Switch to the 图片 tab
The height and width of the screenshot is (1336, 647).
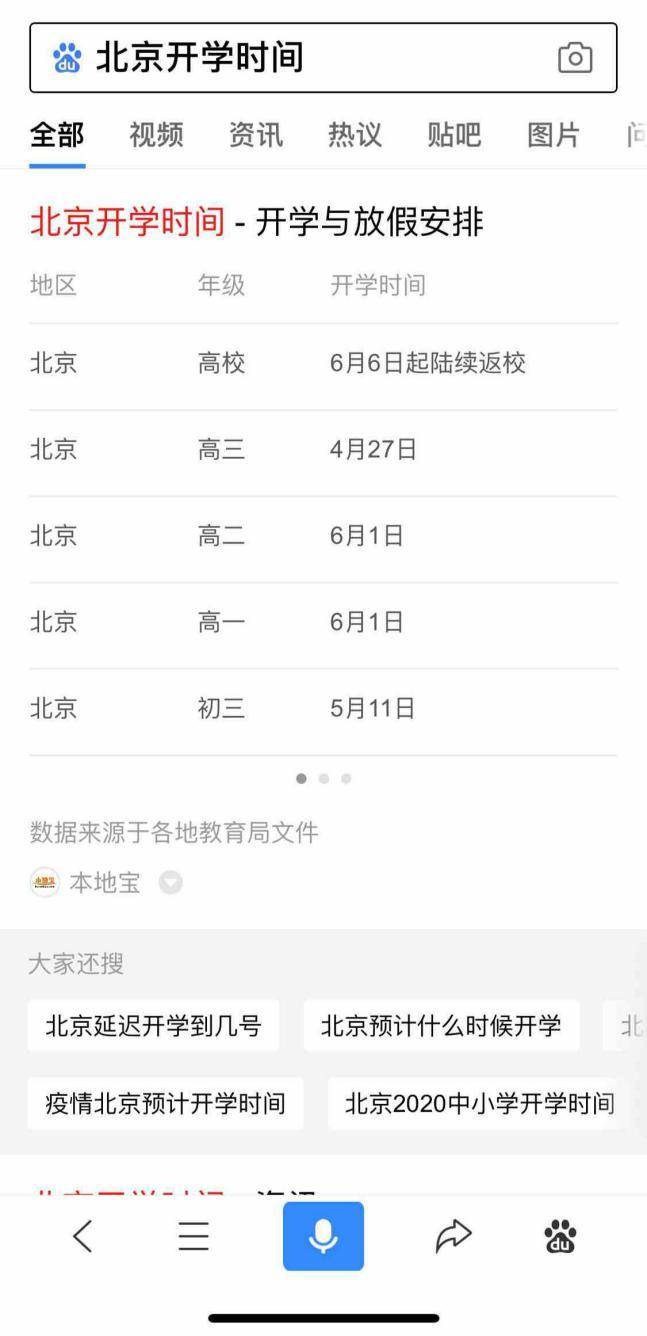[x=554, y=135]
